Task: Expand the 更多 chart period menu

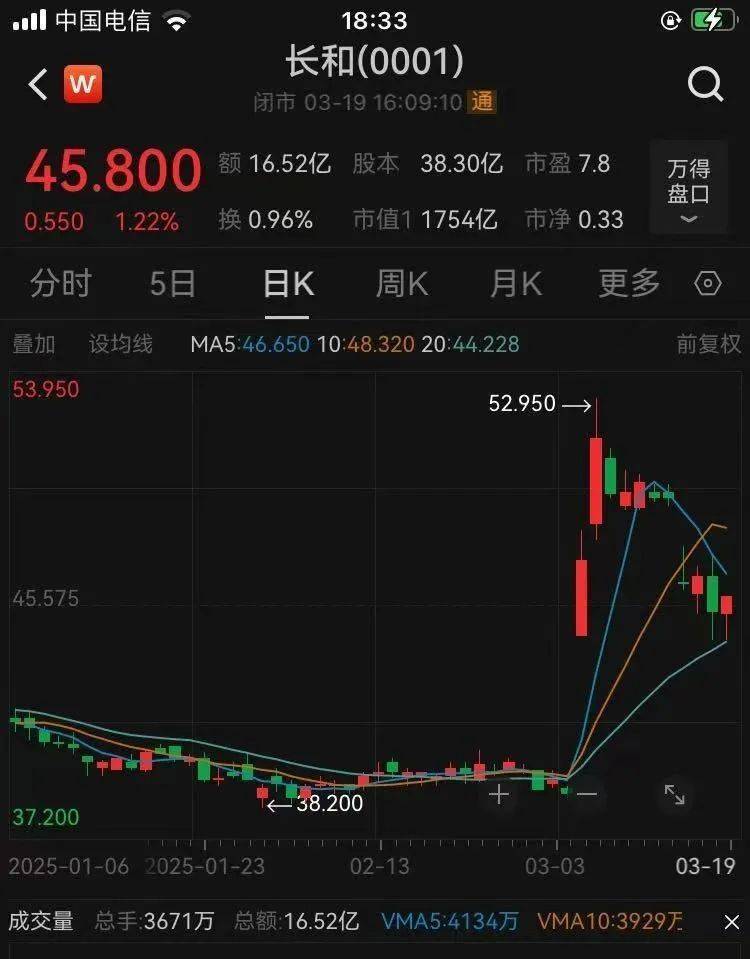Action: point(627,284)
